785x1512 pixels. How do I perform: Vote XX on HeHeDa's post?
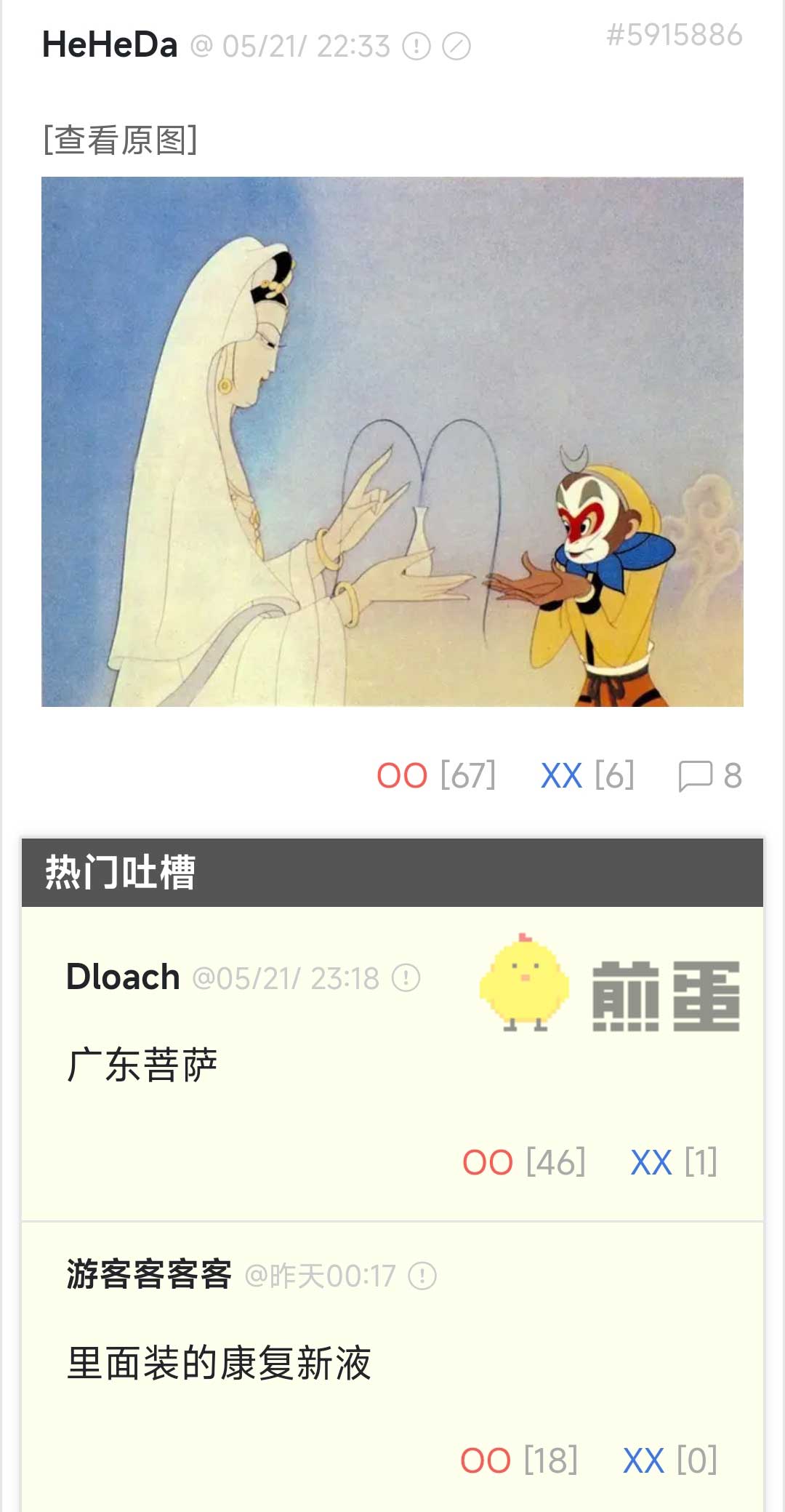coord(561,776)
